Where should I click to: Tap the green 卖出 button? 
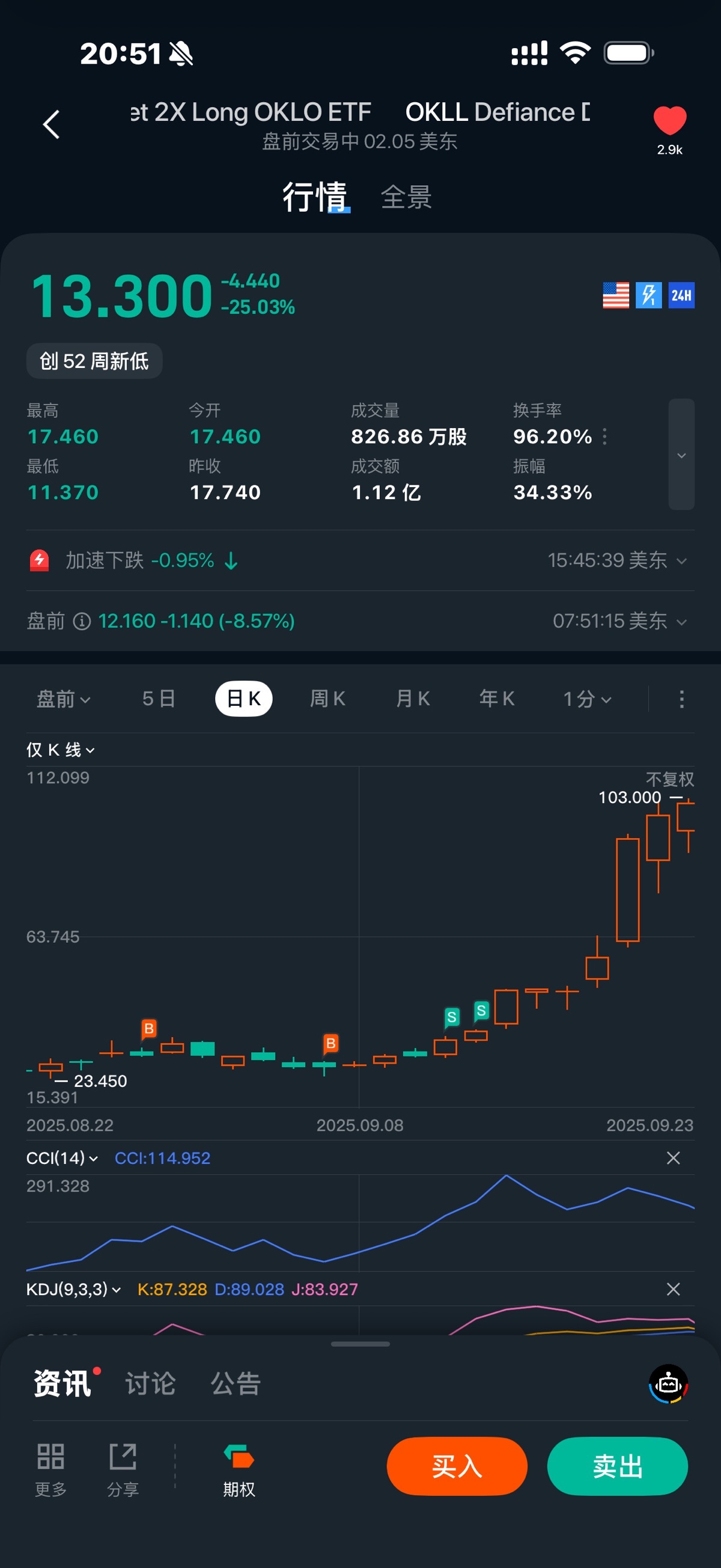[617, 1466]
